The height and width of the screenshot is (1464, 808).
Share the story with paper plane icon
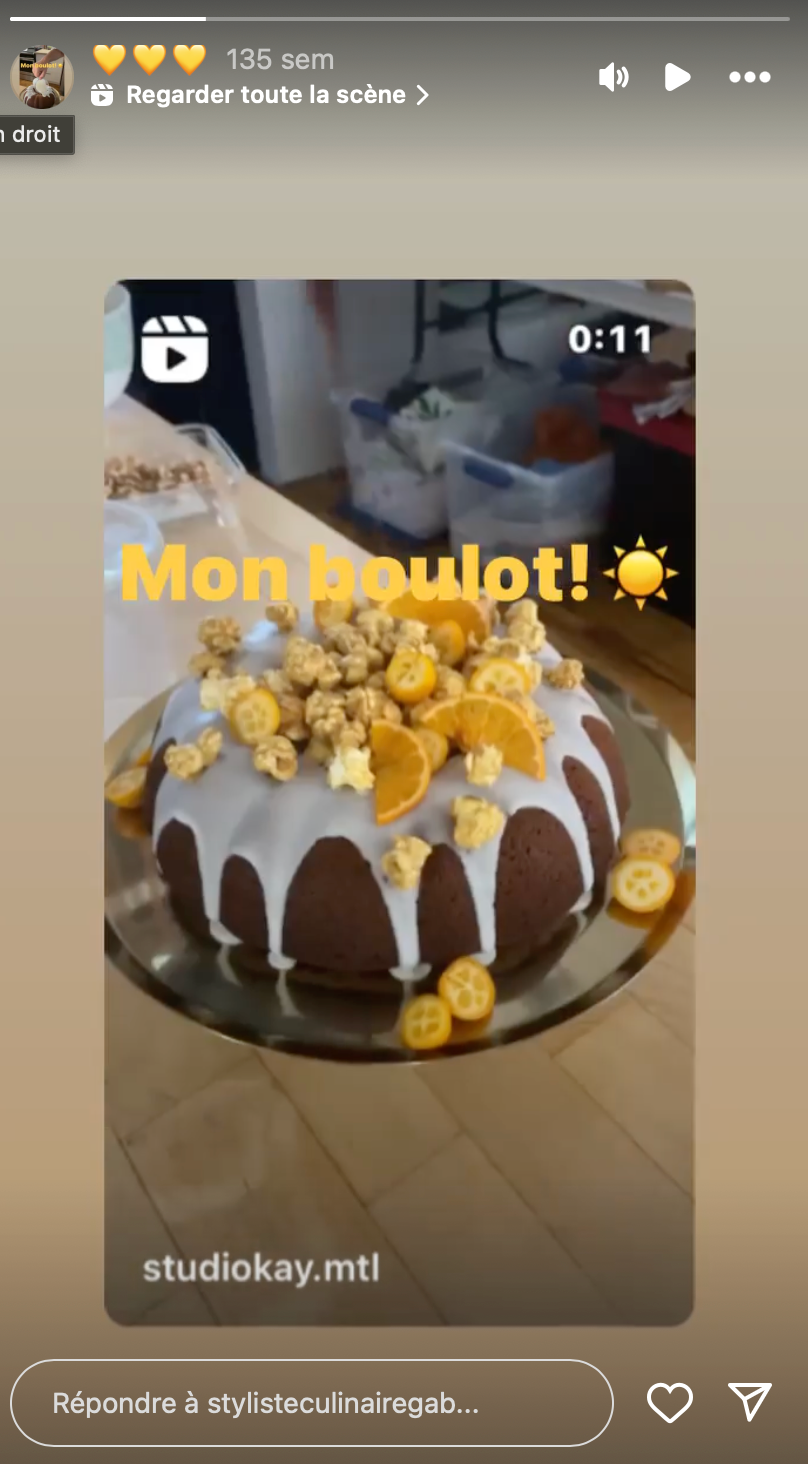point(749,1402)
